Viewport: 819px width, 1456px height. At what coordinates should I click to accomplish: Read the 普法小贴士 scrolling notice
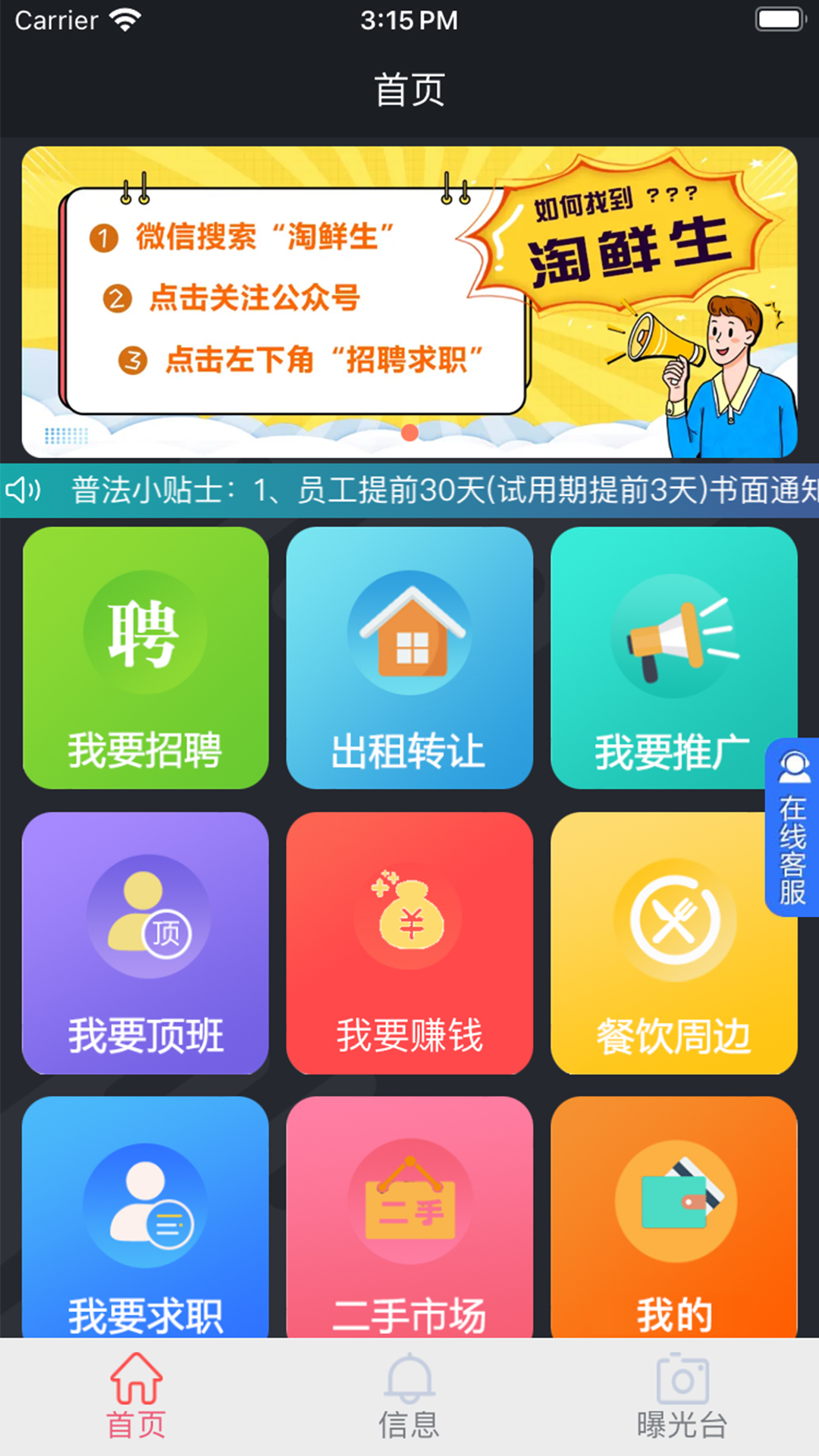[x=440, y=491]
